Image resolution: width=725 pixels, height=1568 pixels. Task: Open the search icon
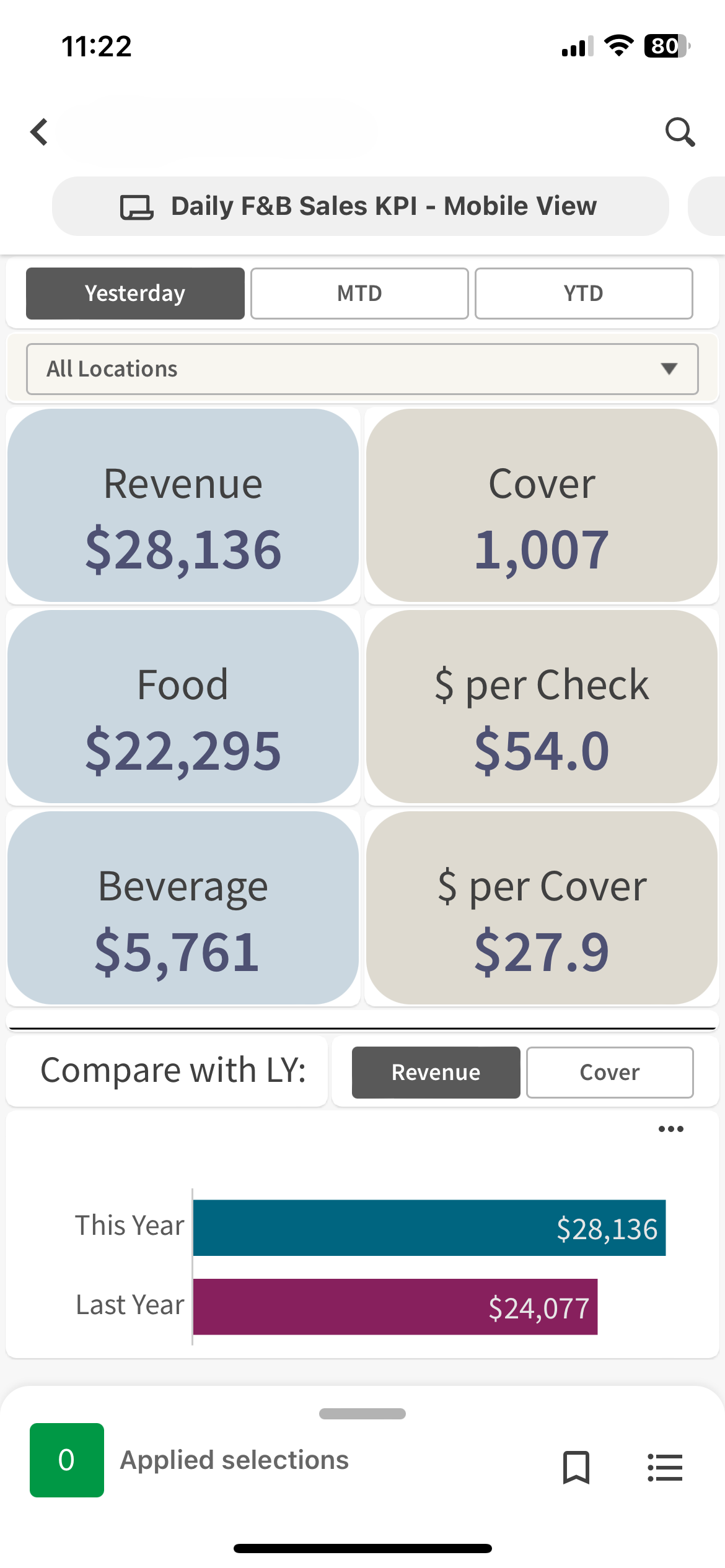tap(680, 131)
